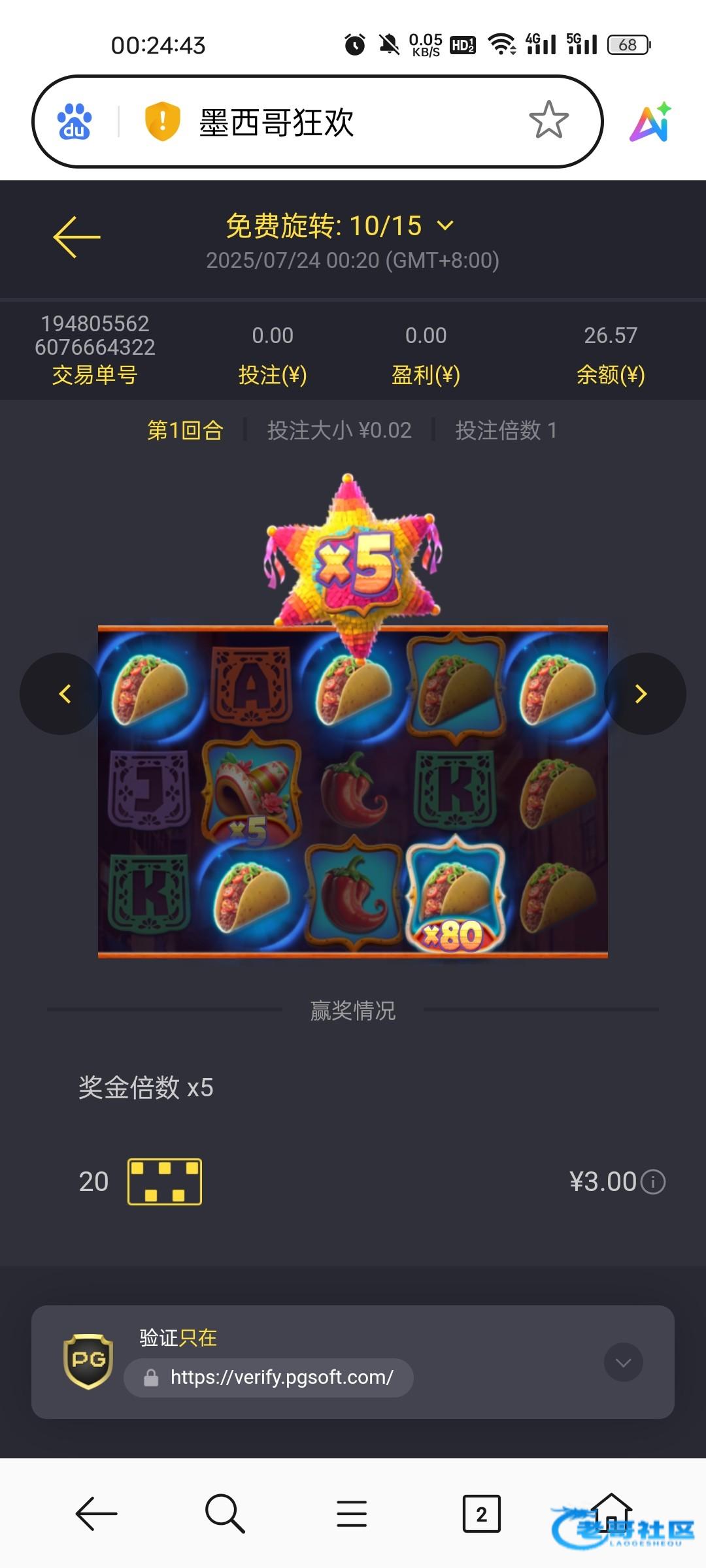Bookmark this page with the star icon
This screenshot has width=706, height=1568.
[548, 121]
